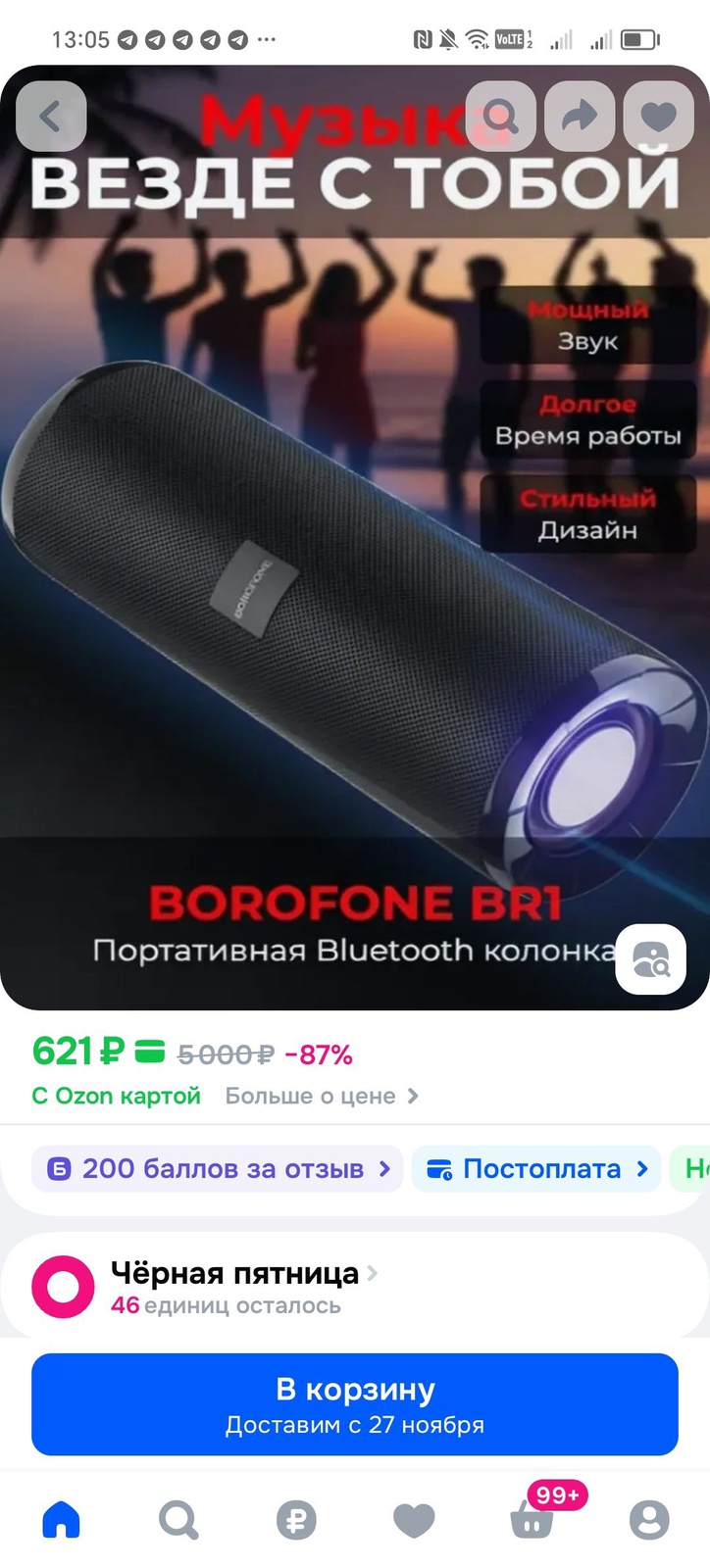Add to cart with 'В корзину'
The image size is (710, 1568).
[355, 1404]
